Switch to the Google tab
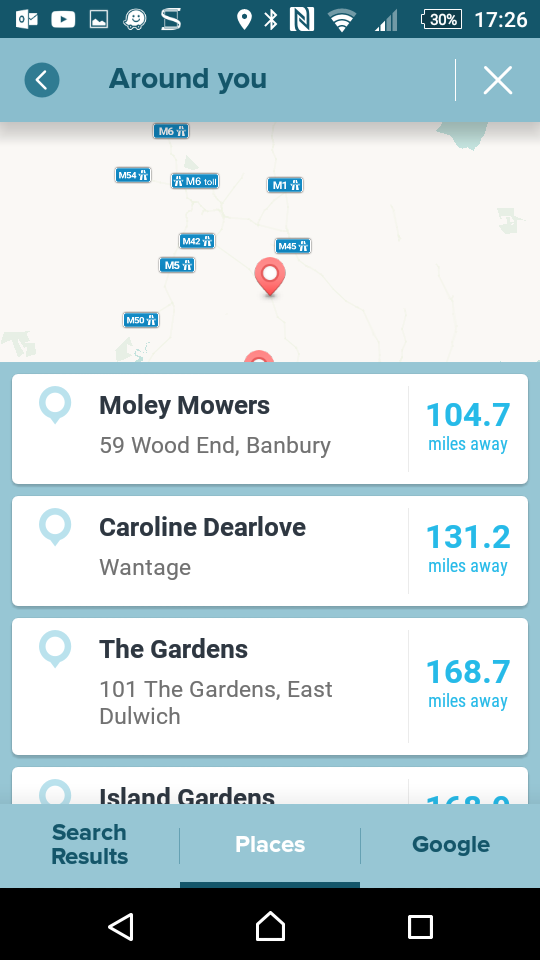 [x=451, y=844]
